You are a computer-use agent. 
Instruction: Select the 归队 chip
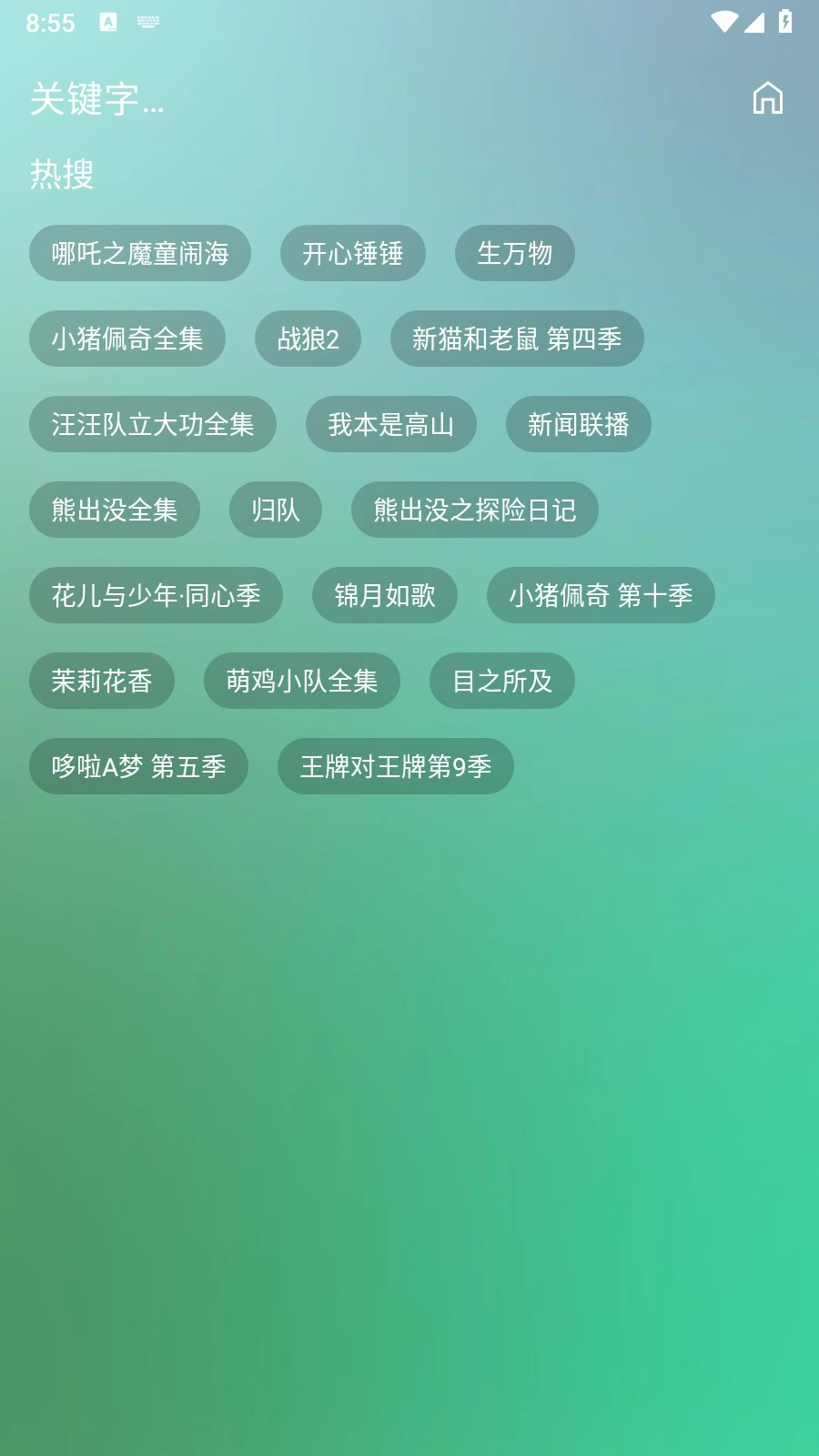tap(276, 510)
